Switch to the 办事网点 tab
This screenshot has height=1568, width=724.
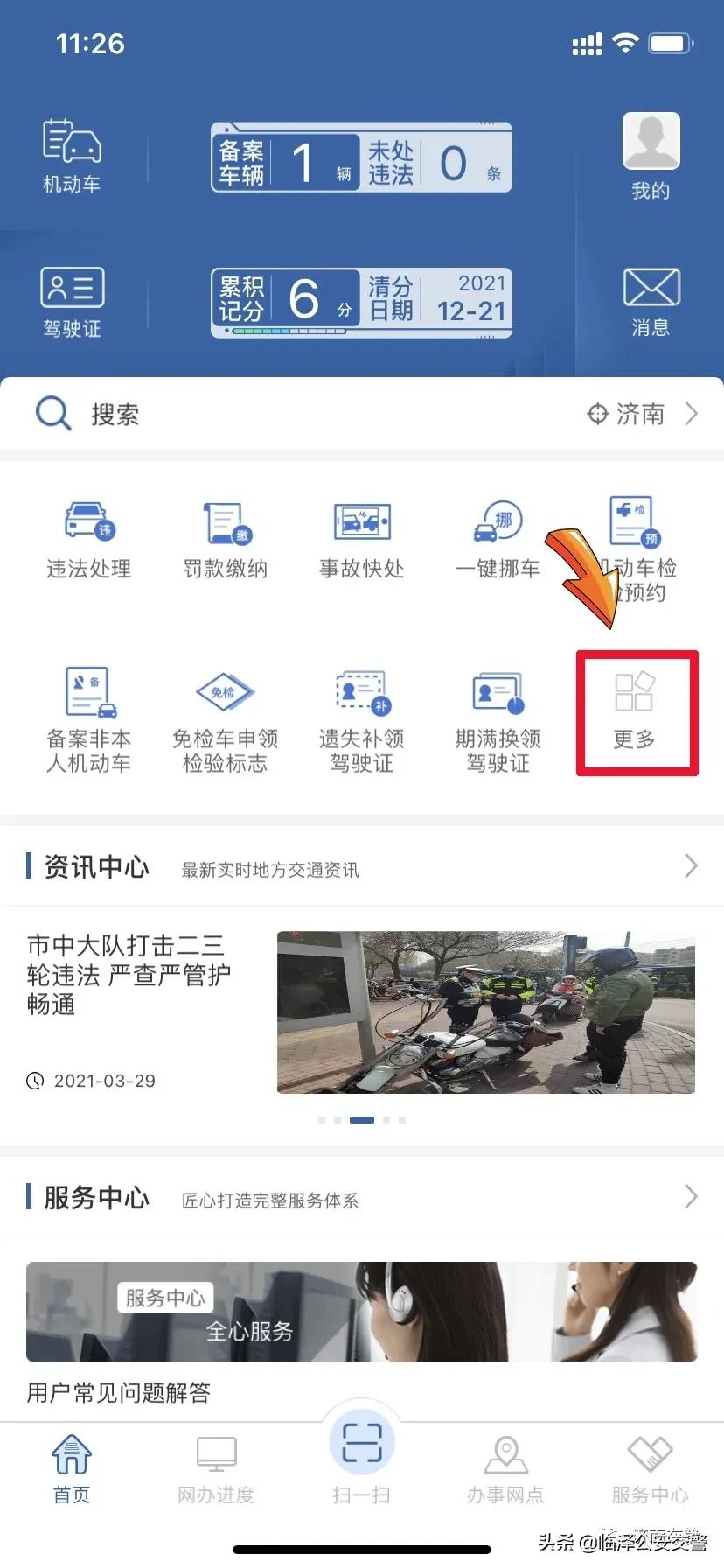tap(505, 1470)
